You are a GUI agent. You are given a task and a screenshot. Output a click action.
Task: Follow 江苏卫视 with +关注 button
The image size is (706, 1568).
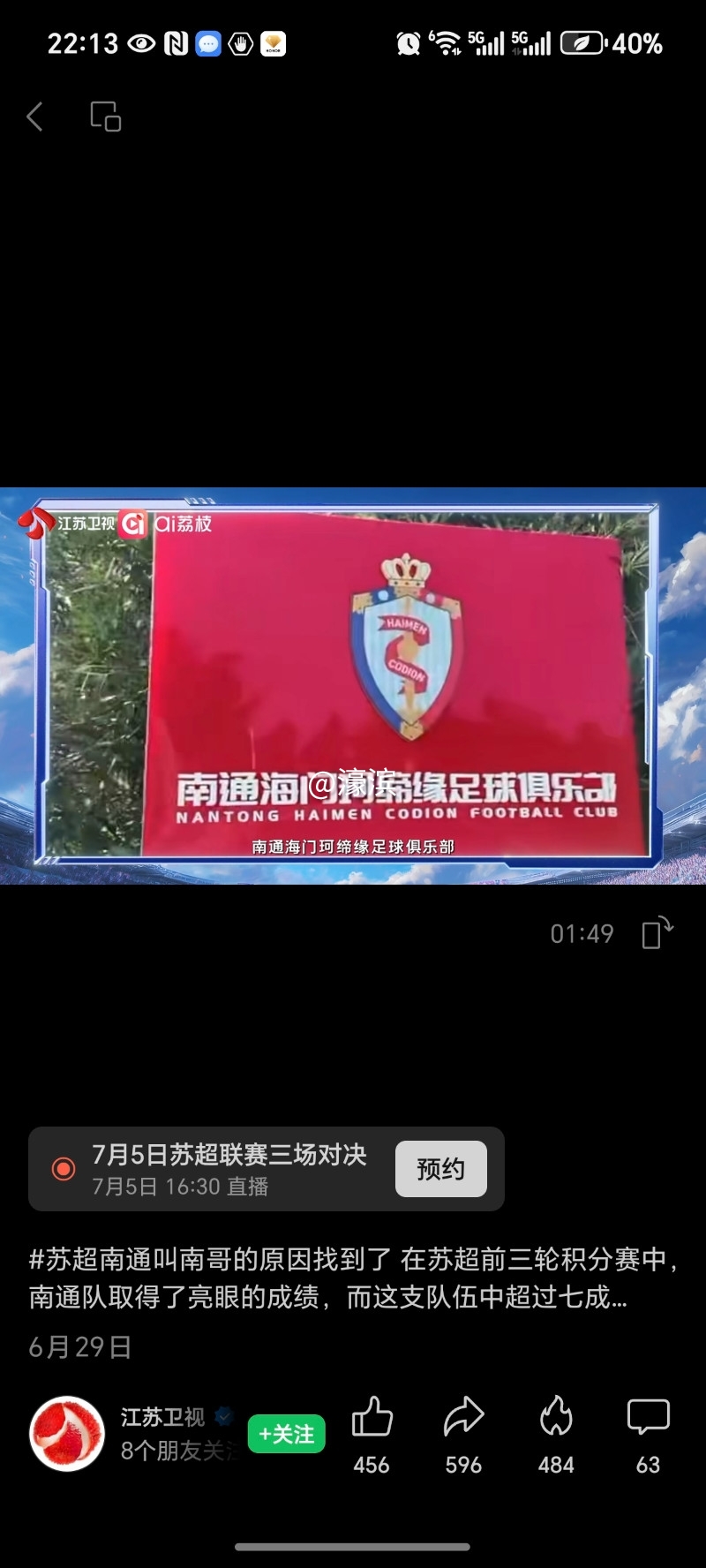pyautogui.click(x=286, y=1434)
